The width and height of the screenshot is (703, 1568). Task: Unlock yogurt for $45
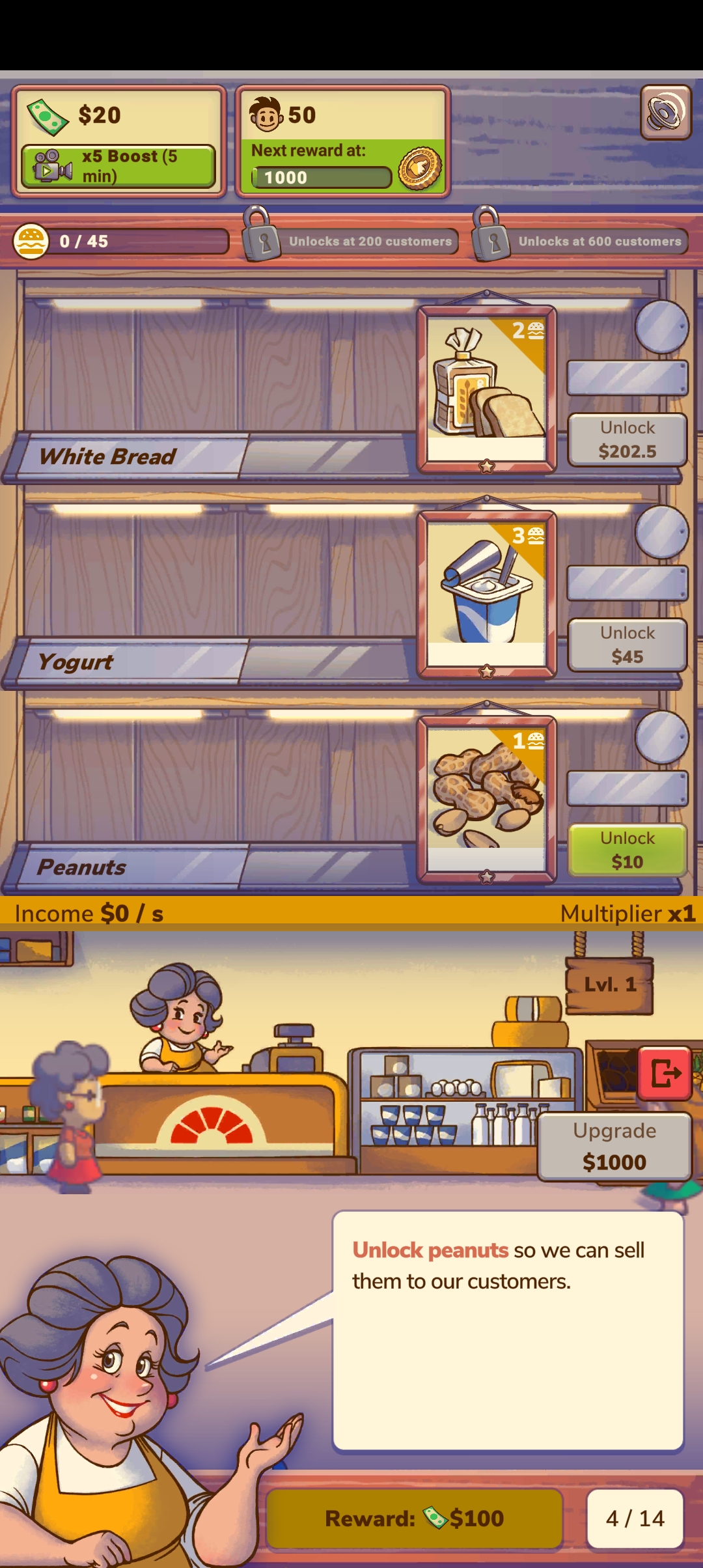click(627, 645)
